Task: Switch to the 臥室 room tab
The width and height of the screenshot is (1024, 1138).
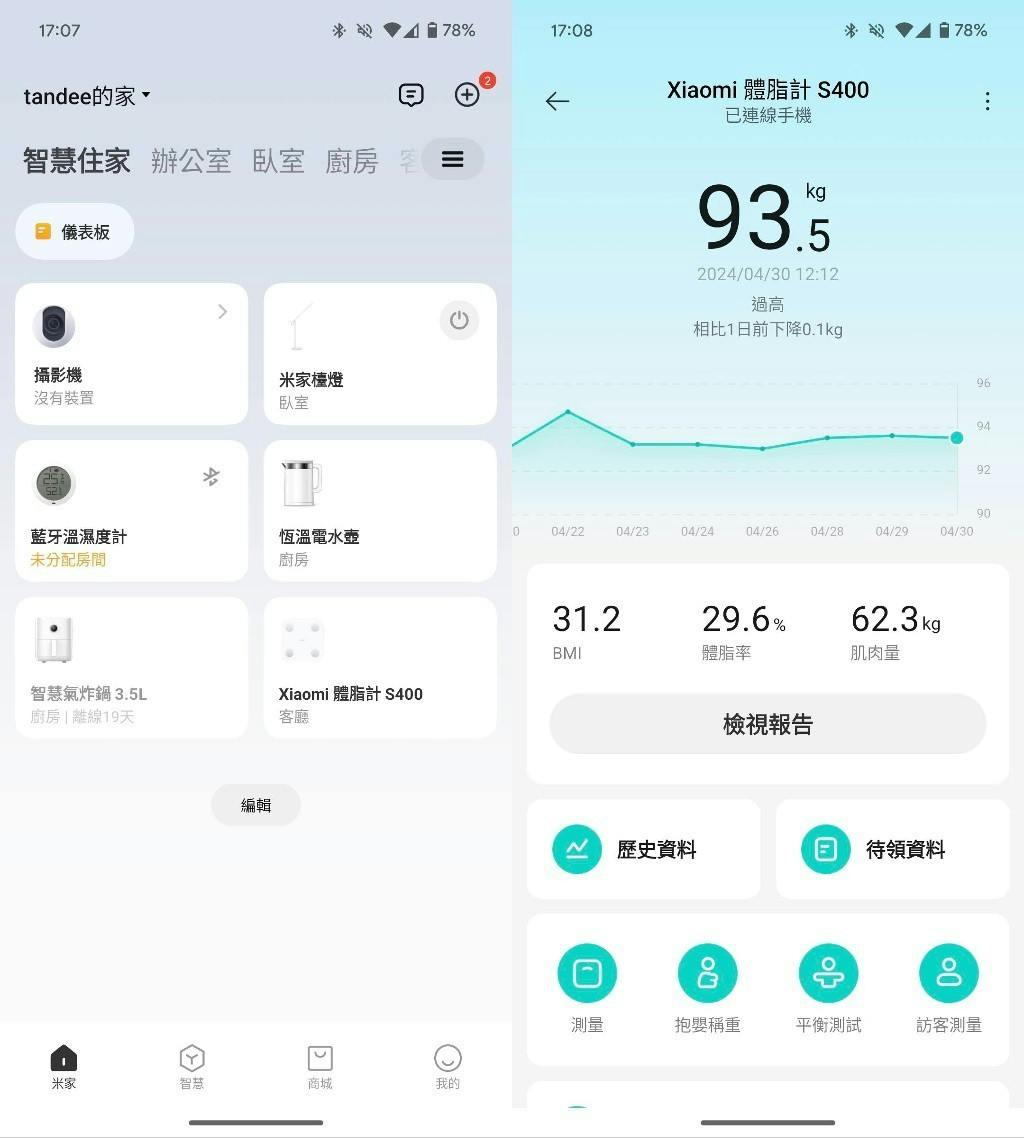Action: point(278,161)
